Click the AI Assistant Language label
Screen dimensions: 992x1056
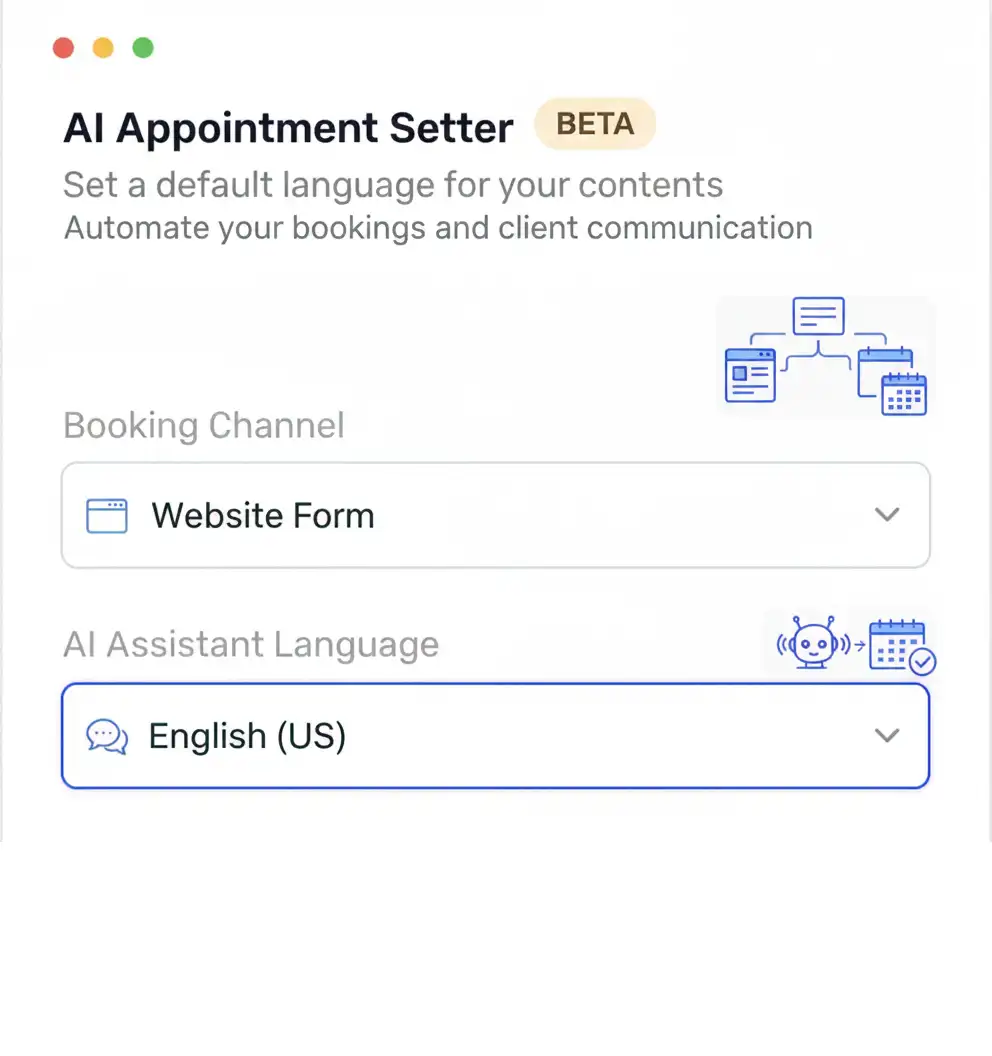click(x=250, y=644)
